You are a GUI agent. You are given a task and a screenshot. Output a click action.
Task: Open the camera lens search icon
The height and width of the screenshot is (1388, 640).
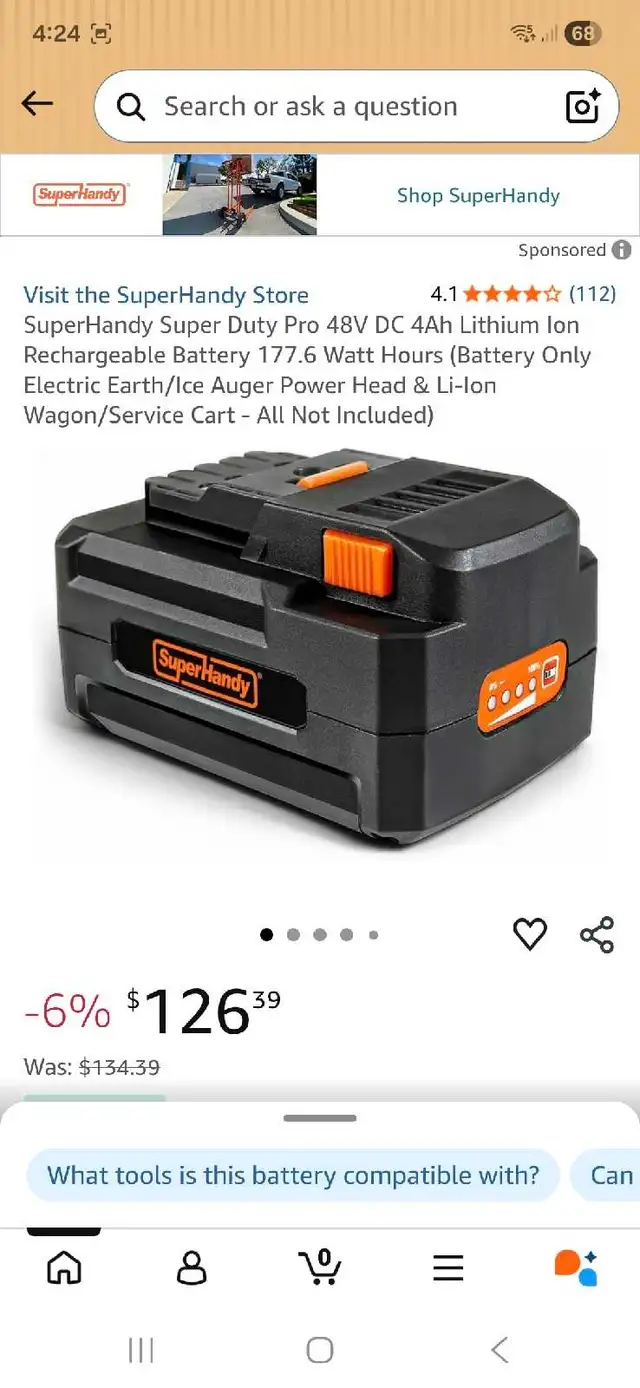(582, 106)
